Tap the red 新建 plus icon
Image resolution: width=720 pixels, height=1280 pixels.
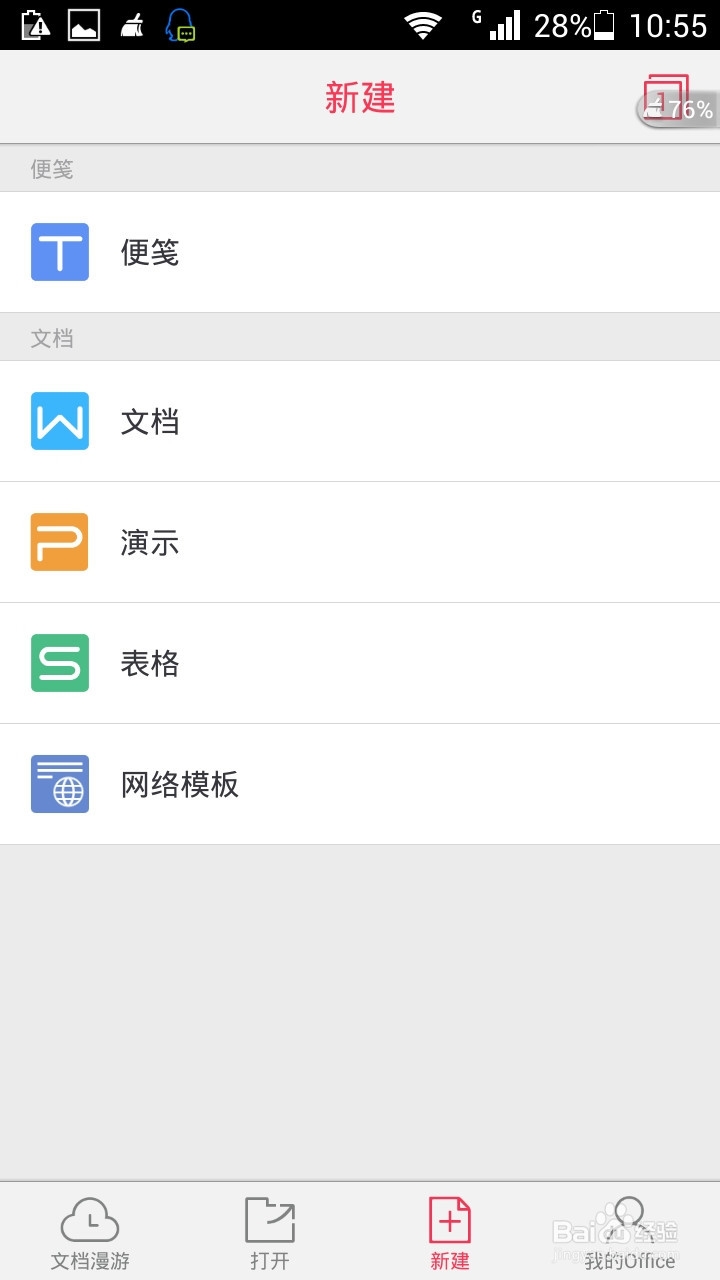[450, 1218]
